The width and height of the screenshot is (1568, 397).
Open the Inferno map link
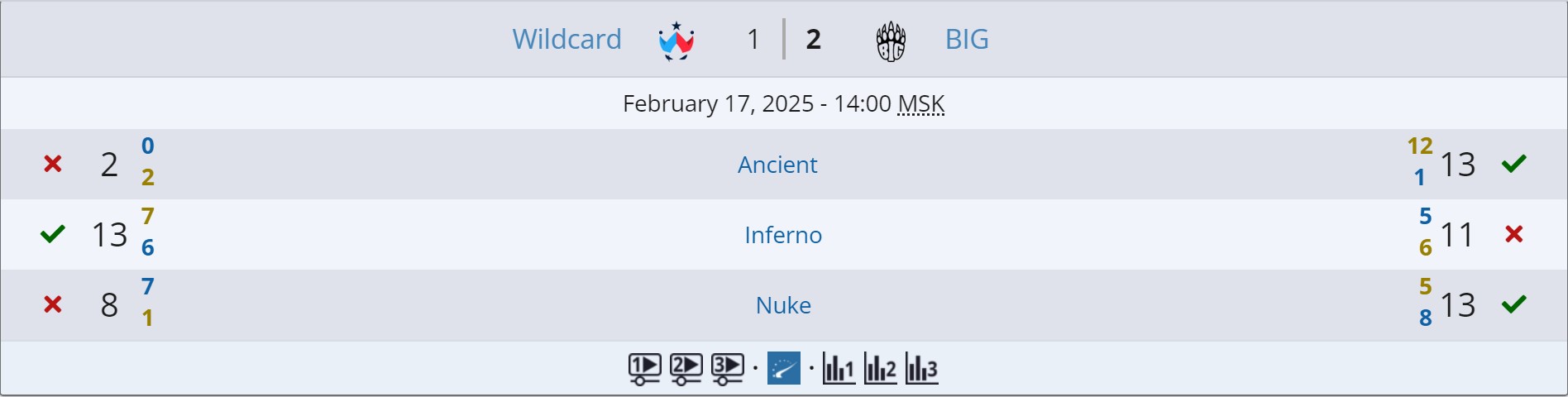coord(782,235)
